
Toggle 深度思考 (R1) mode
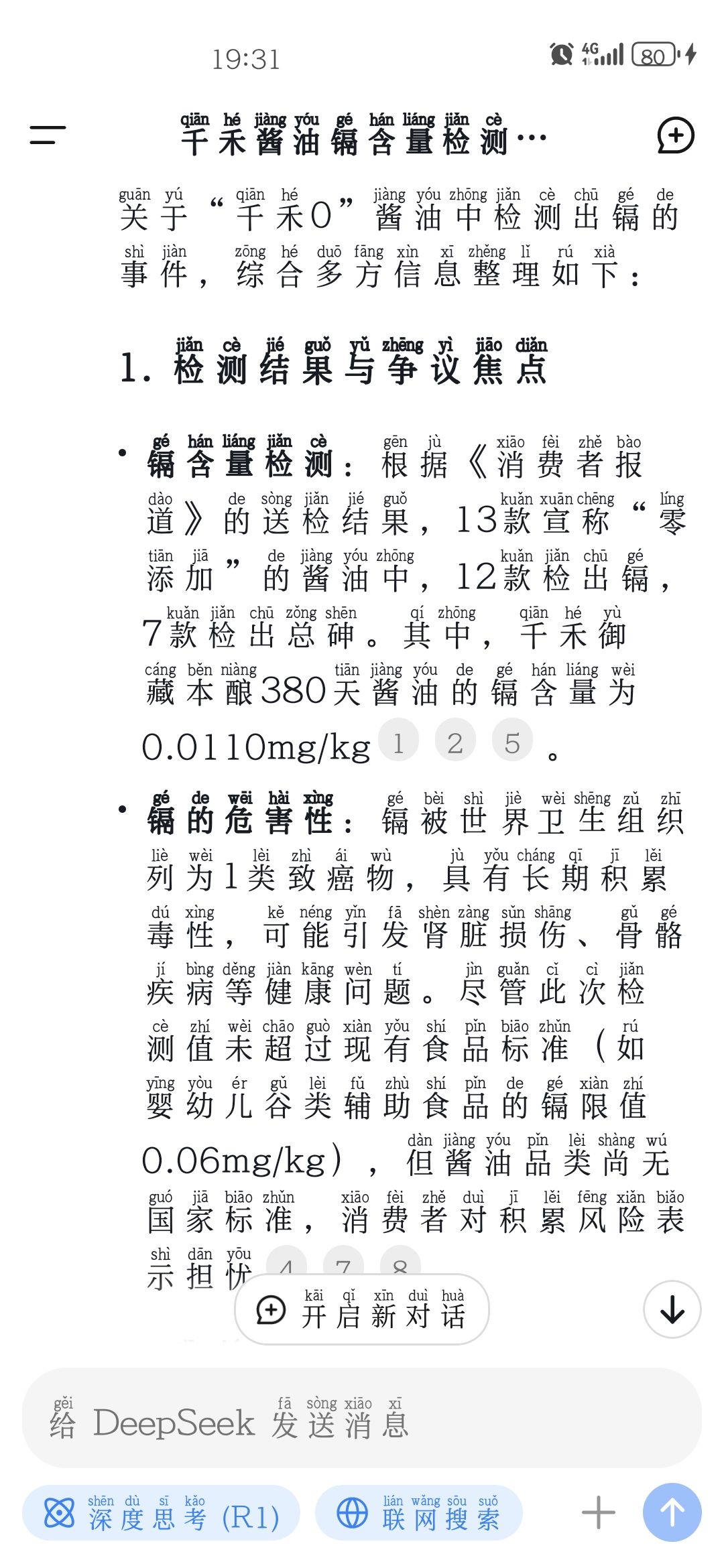(161, 1512)
